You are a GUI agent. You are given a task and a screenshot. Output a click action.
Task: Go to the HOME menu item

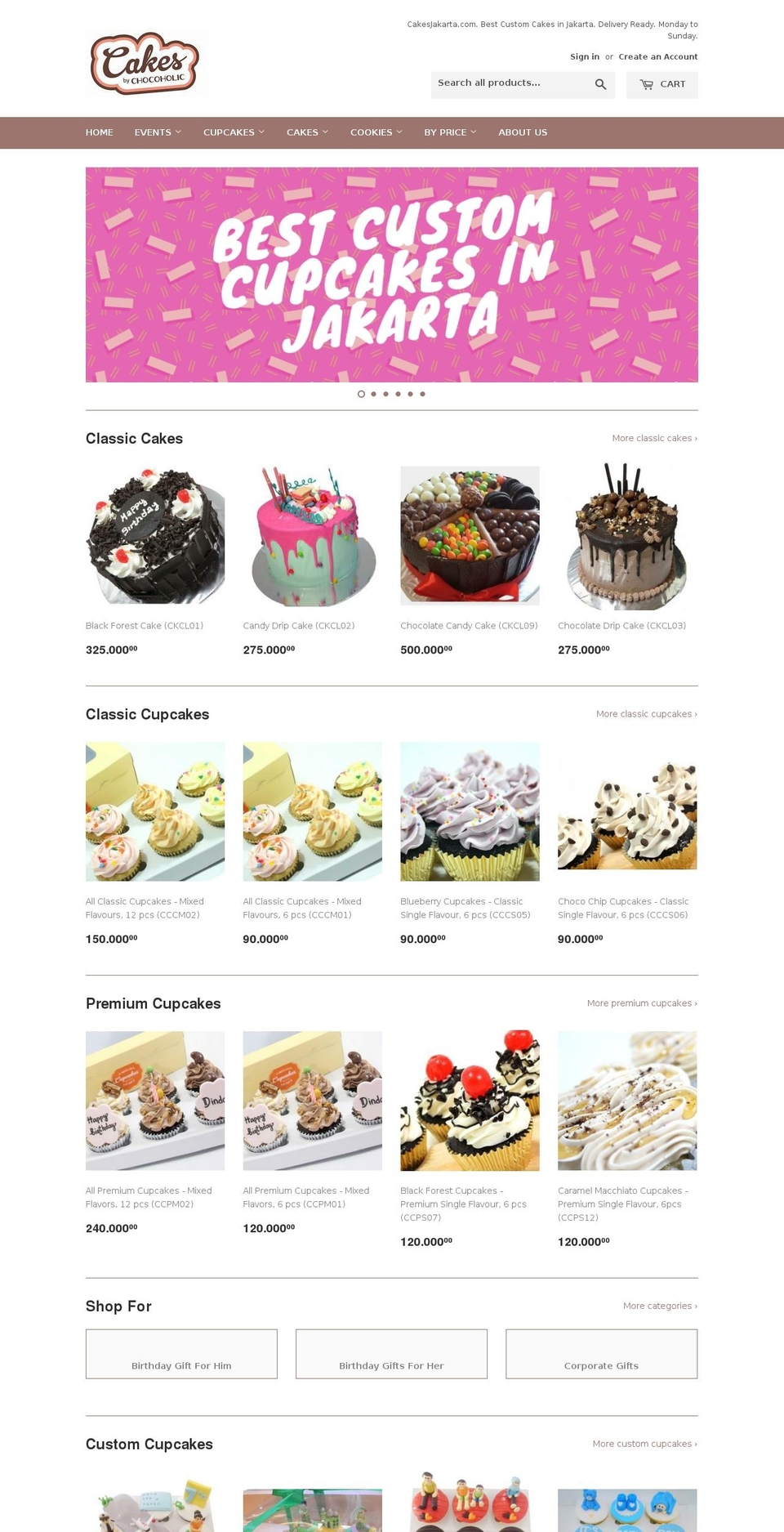(99, 132)
